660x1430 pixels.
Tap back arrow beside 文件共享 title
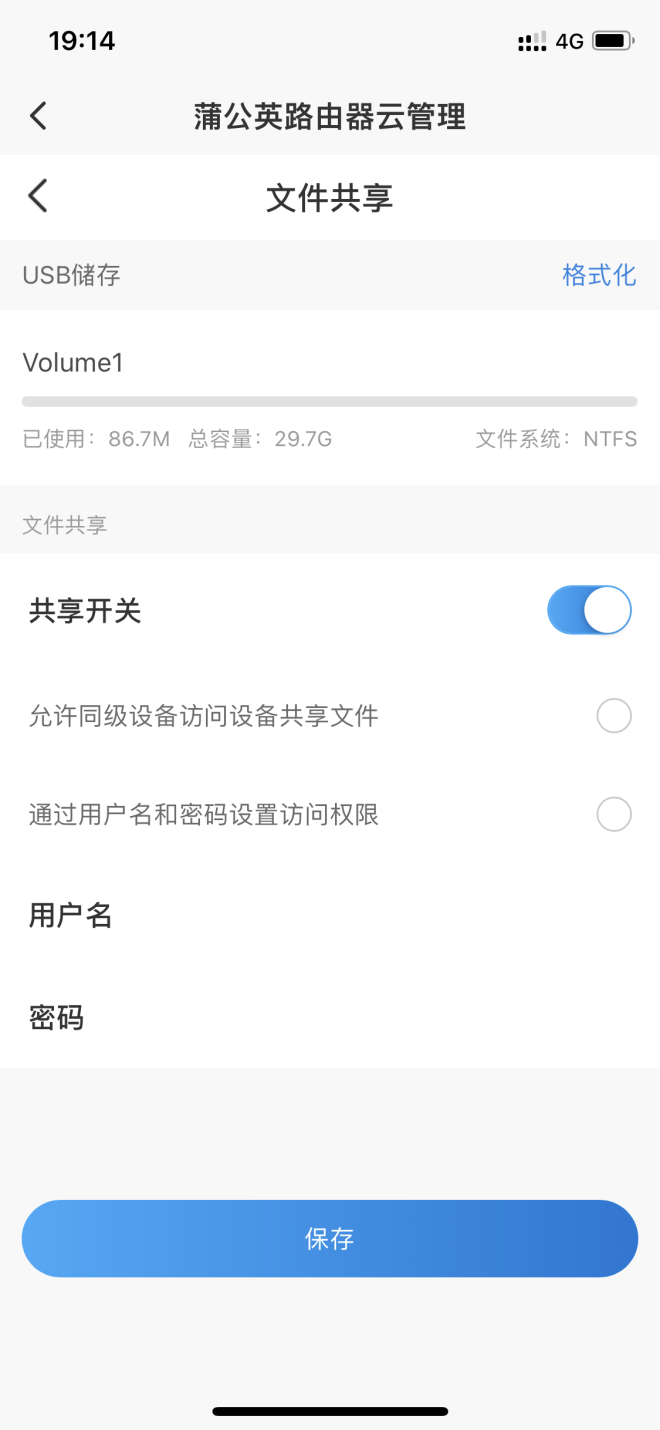[x=38, y=196]
